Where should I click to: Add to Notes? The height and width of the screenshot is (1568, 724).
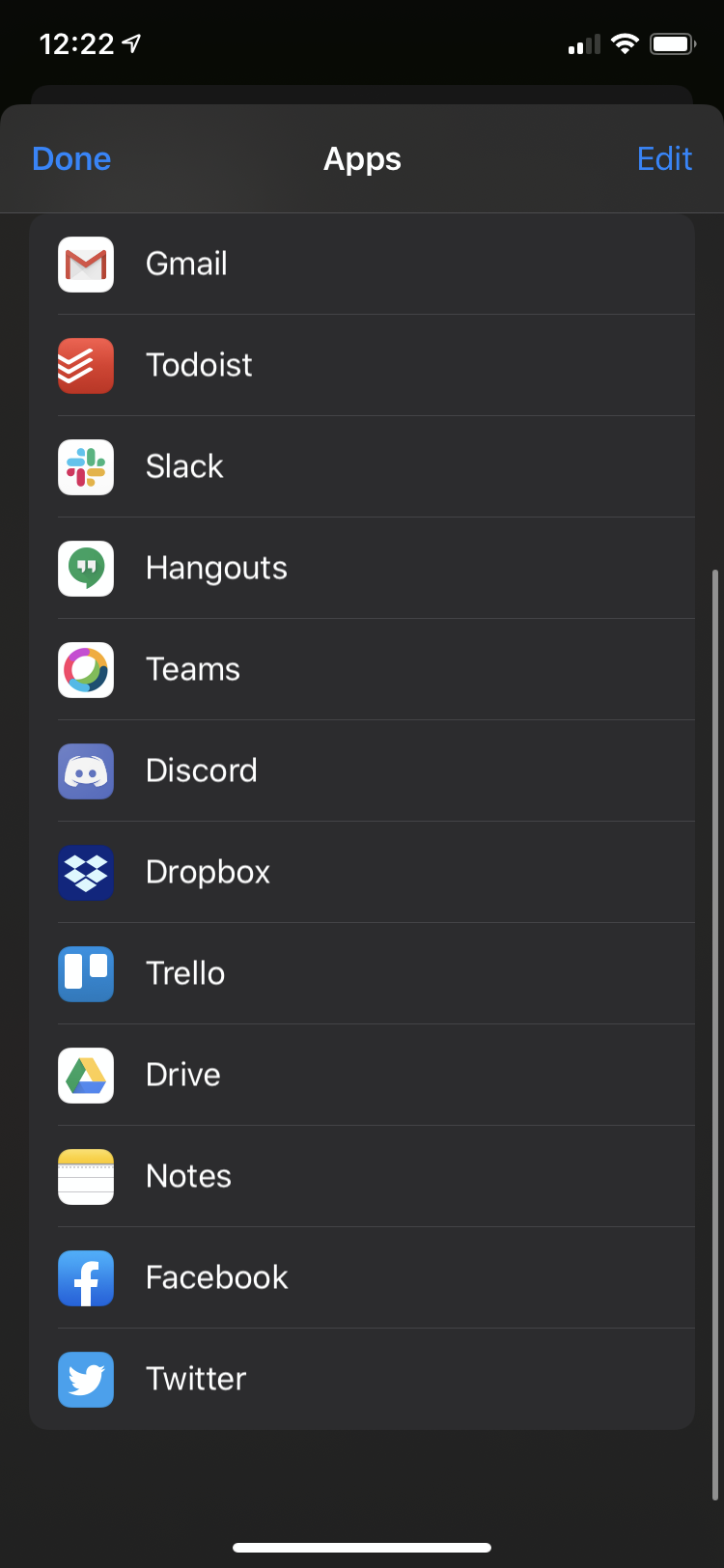coord(362,1176)
